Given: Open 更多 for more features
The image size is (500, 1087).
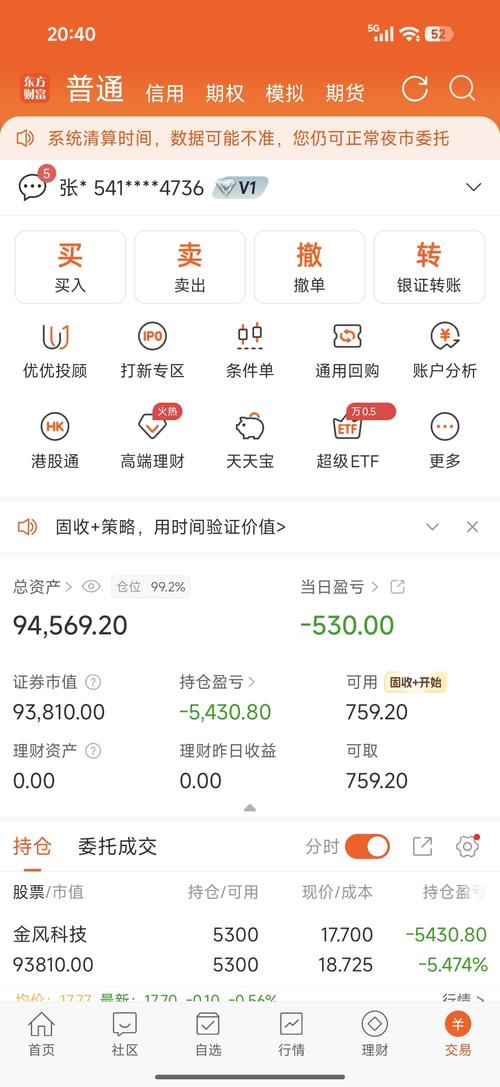Looking at the screenshot, I should point(445,440).
